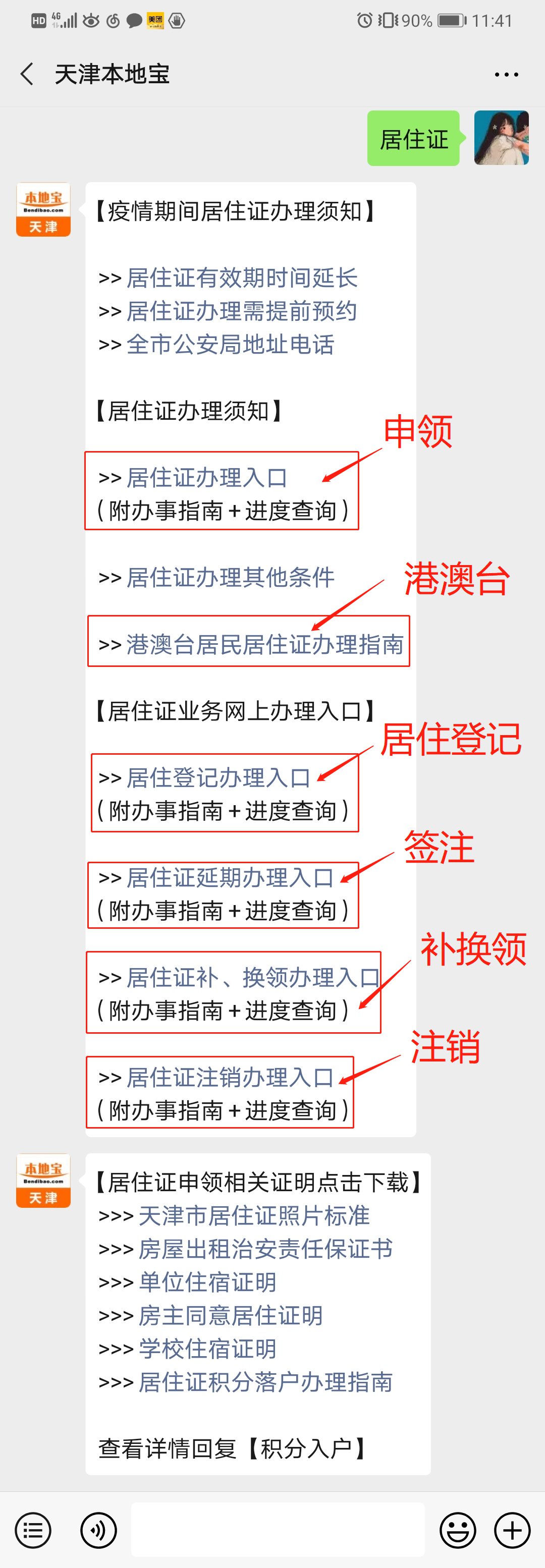Switch to voice message input
Viewport: 545px width, 1568px height.
click(x=98, y=1530)
